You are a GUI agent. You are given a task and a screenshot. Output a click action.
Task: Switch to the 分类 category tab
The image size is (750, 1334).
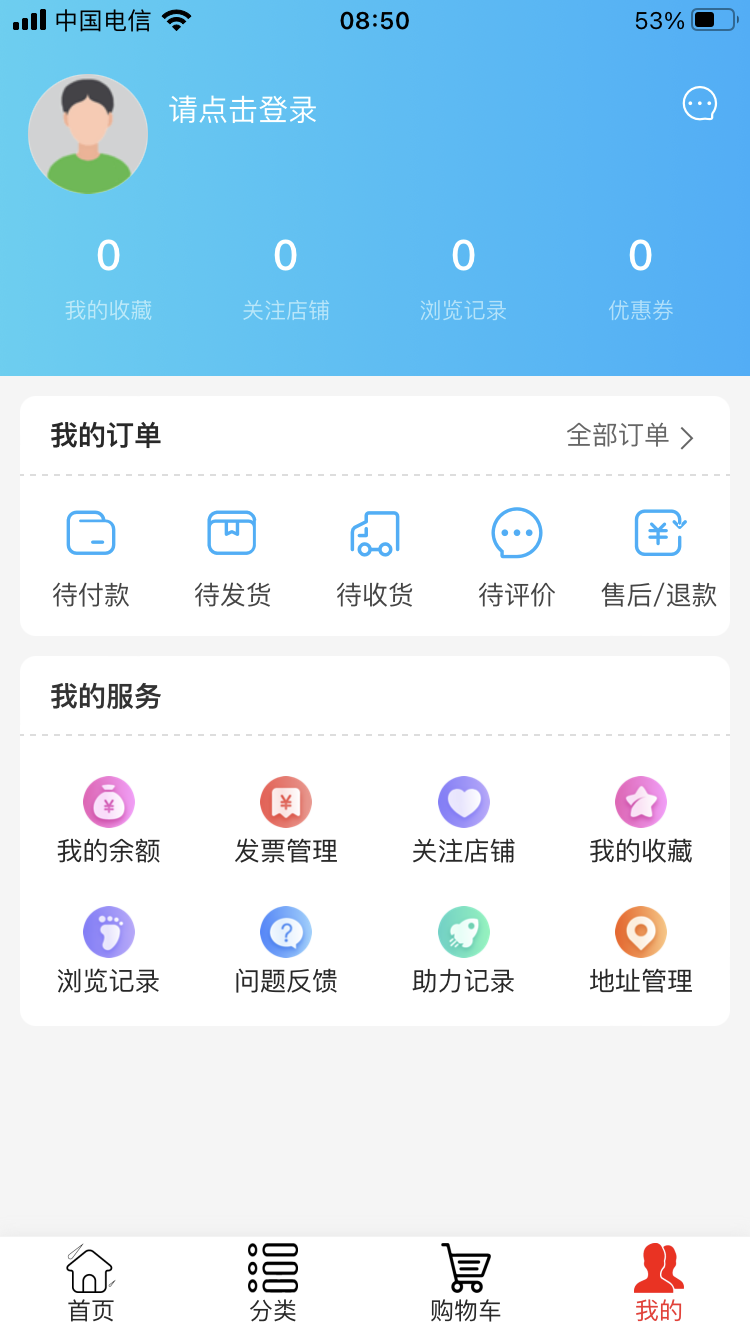click(271, 1280)
